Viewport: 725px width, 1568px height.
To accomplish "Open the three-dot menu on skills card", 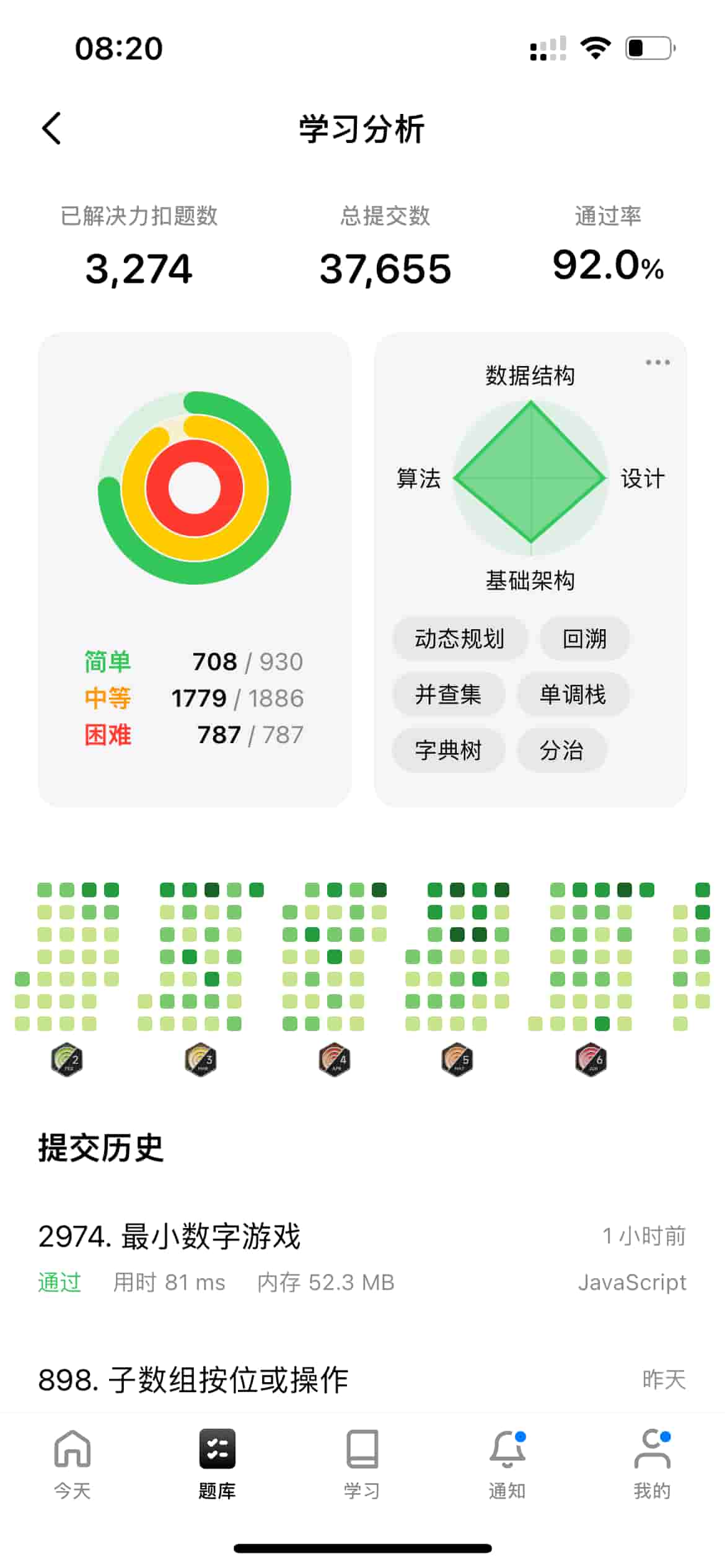I will 657,362.
